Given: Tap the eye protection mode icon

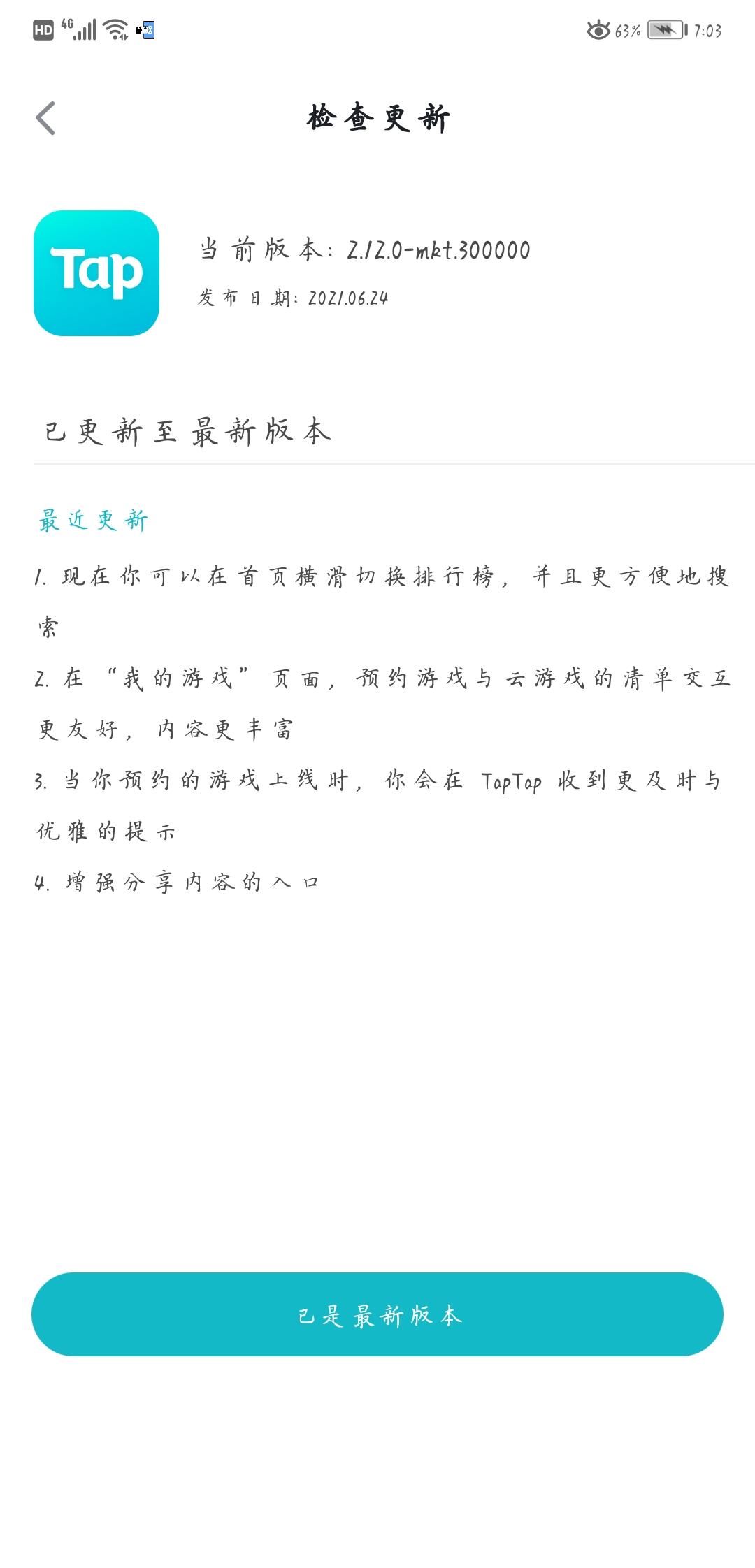Looking at the screenshot, I should [598, 29].
